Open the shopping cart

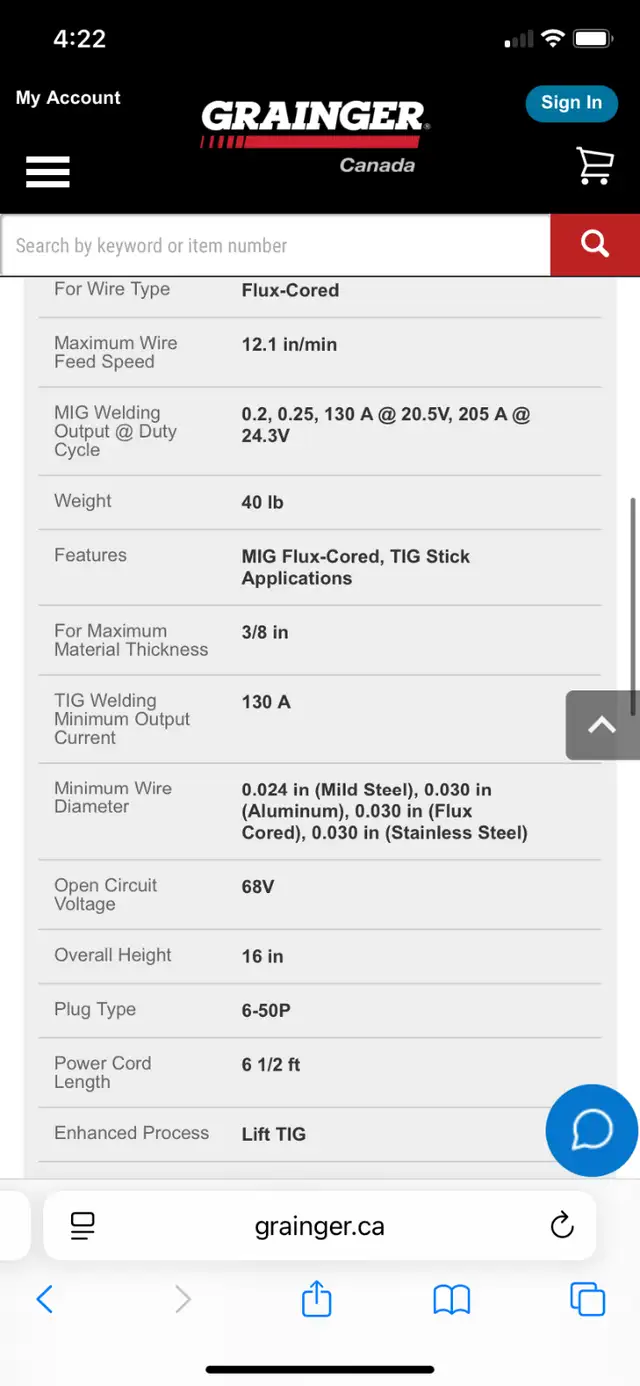pyautogui.click(x=595, y=165)
